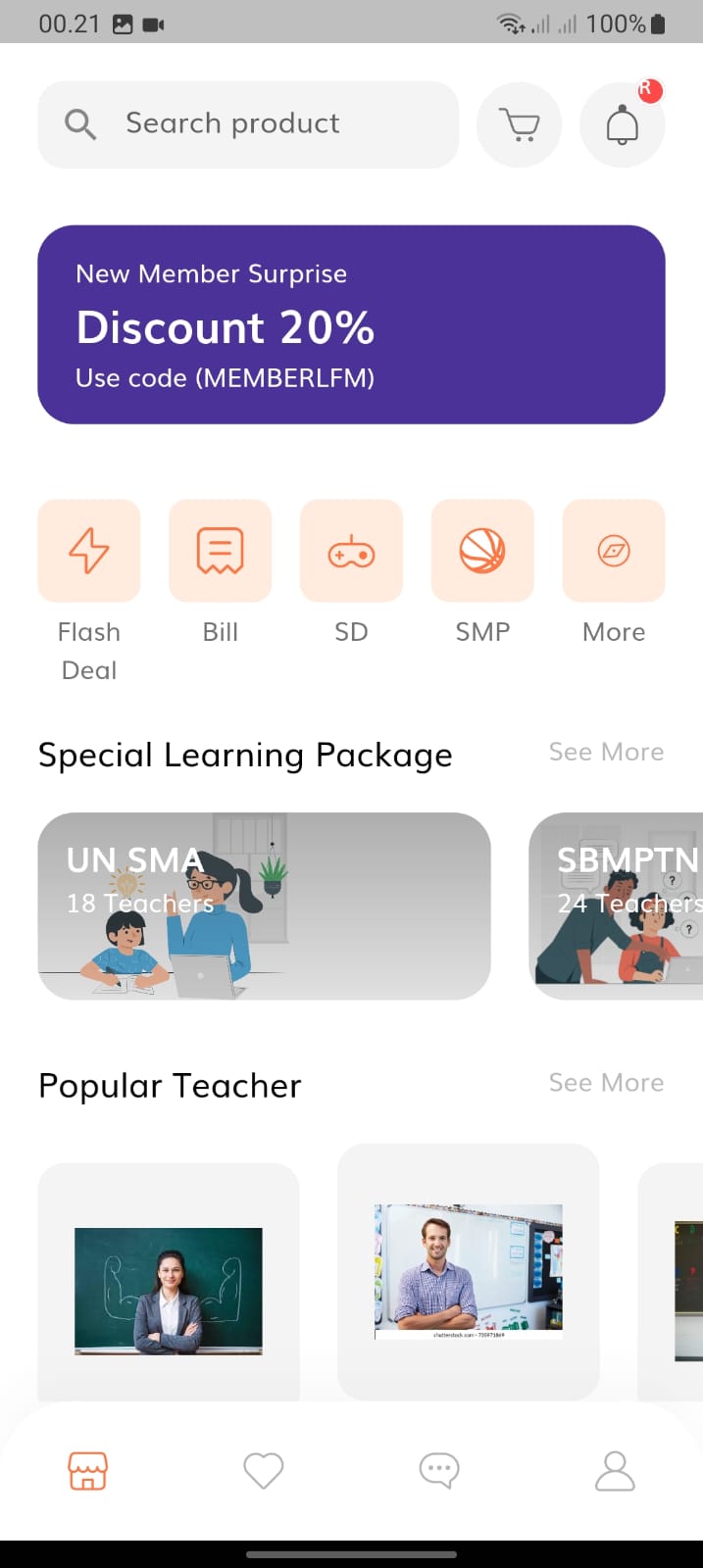The height and width of the screenshot is (1568, 703).
Task: Select the Bill category
Action: pyautogui.click(x=221, y=551)
